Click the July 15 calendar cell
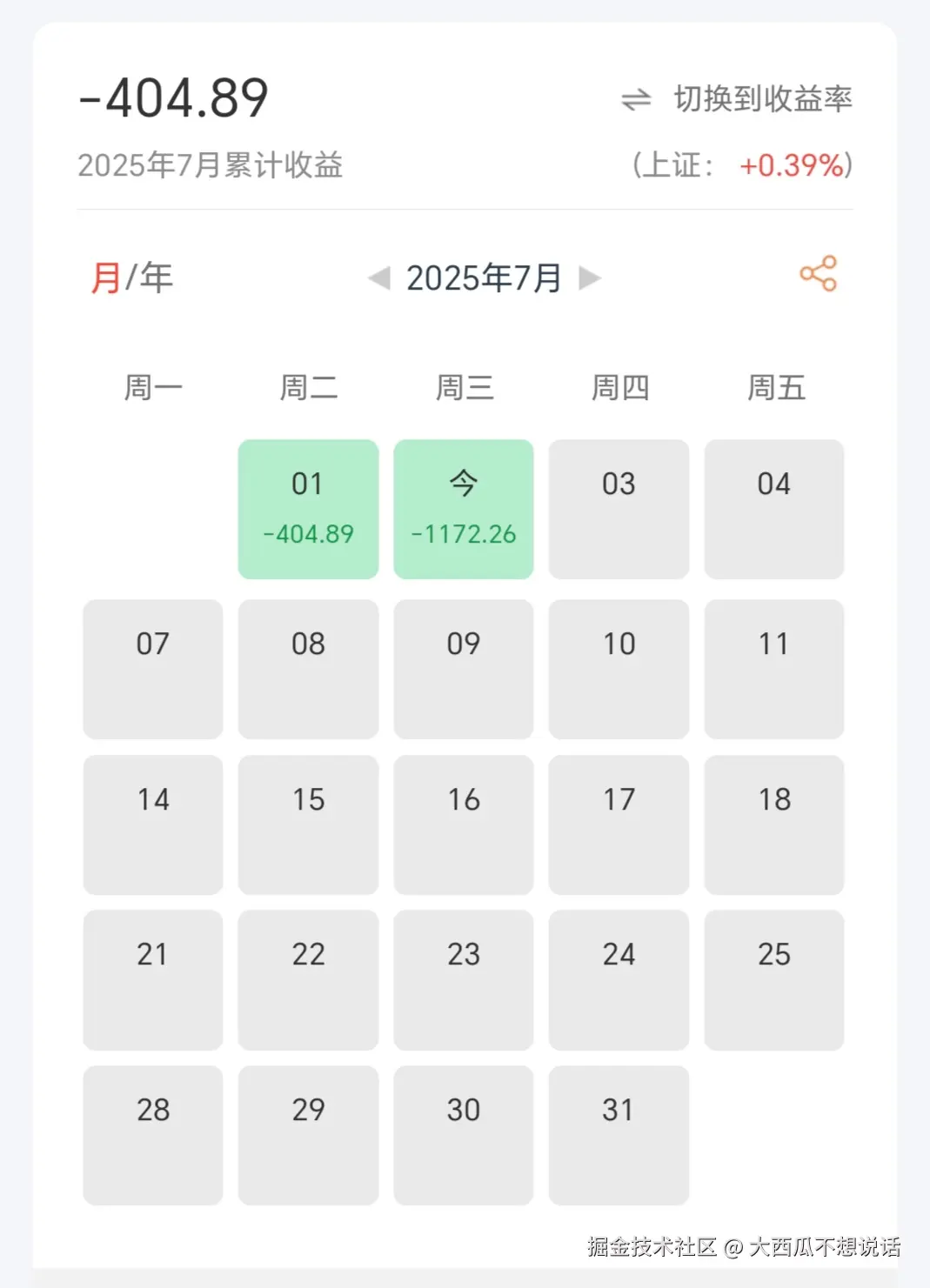Viewport: 930px width, 1288px height. click(308, 824)
